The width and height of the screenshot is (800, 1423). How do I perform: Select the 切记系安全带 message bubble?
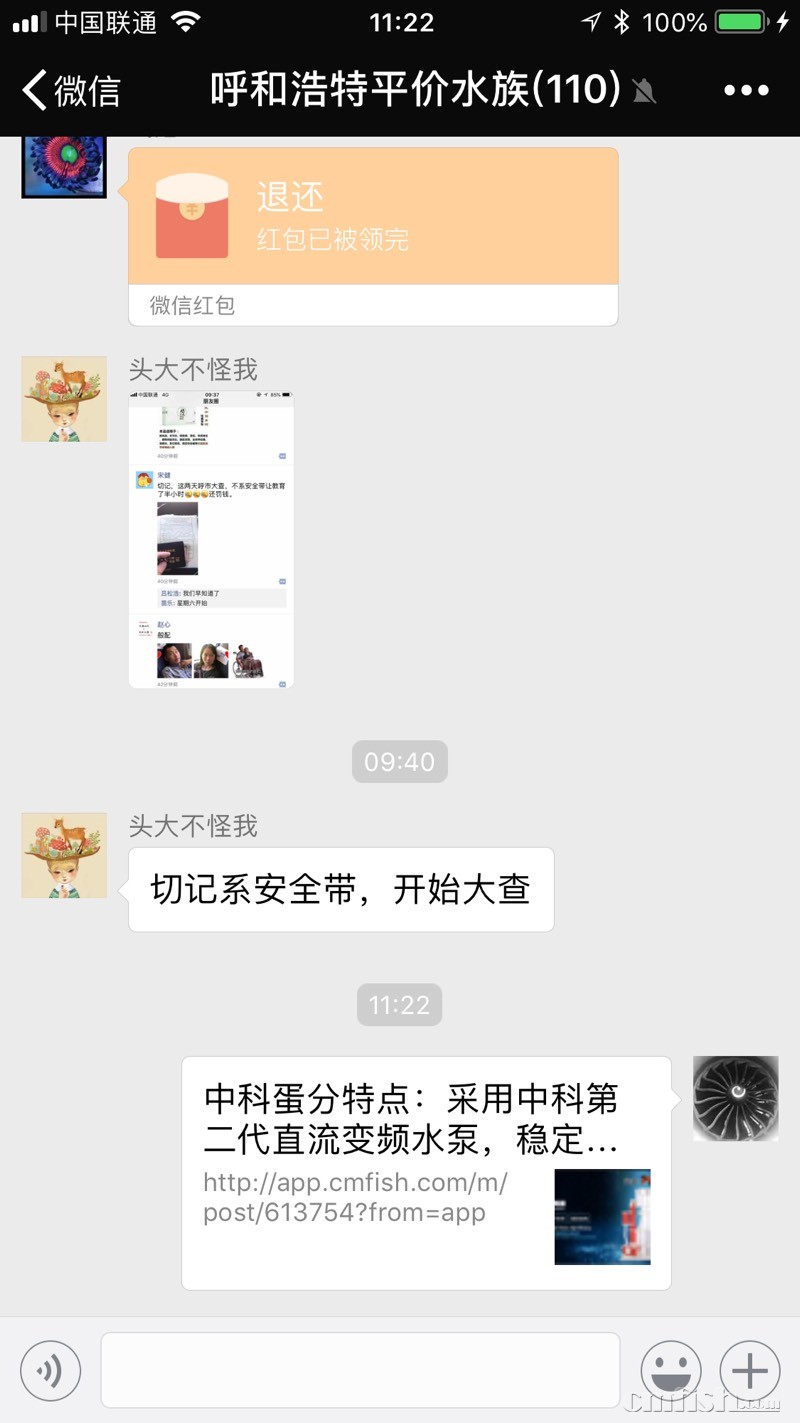point(340,889)
